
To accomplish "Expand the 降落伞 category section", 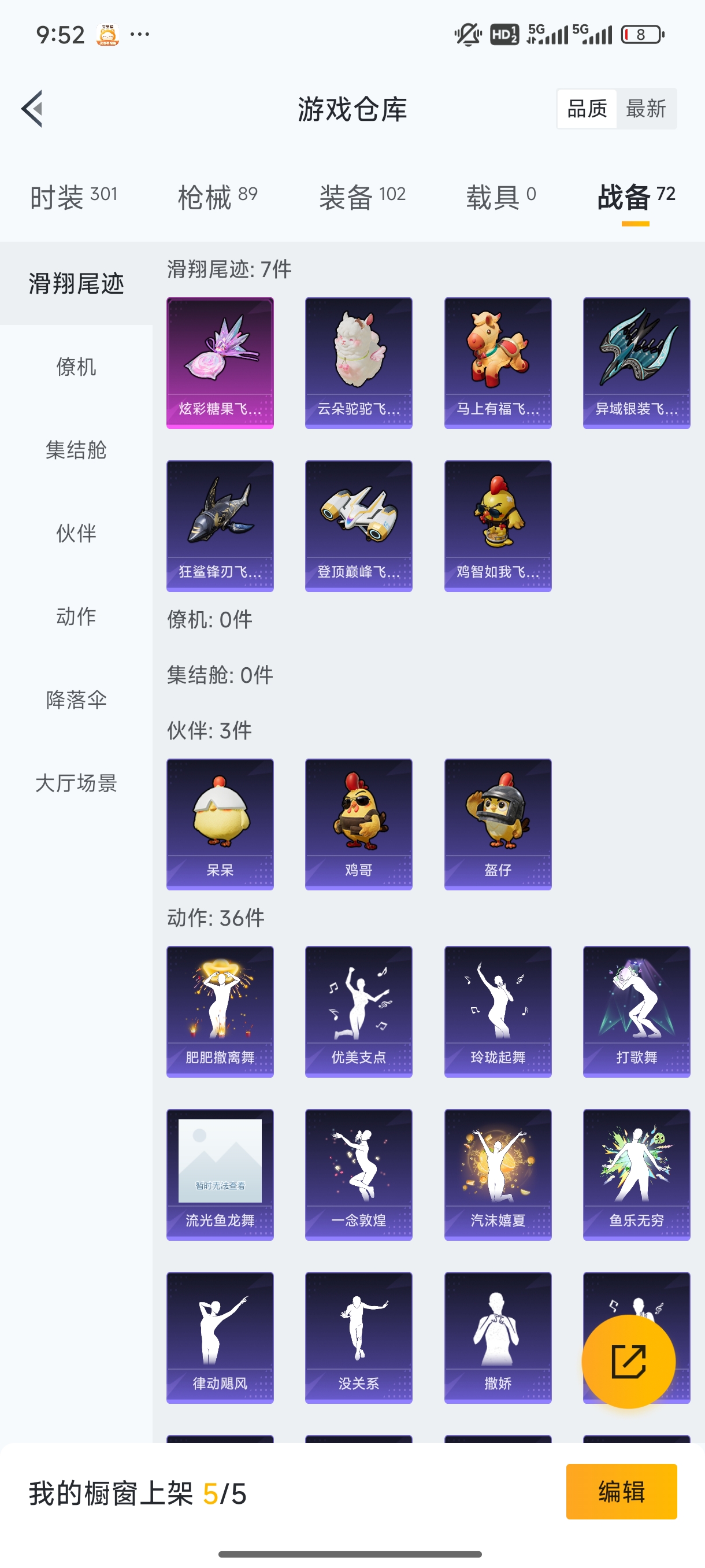I will (76, 701).
